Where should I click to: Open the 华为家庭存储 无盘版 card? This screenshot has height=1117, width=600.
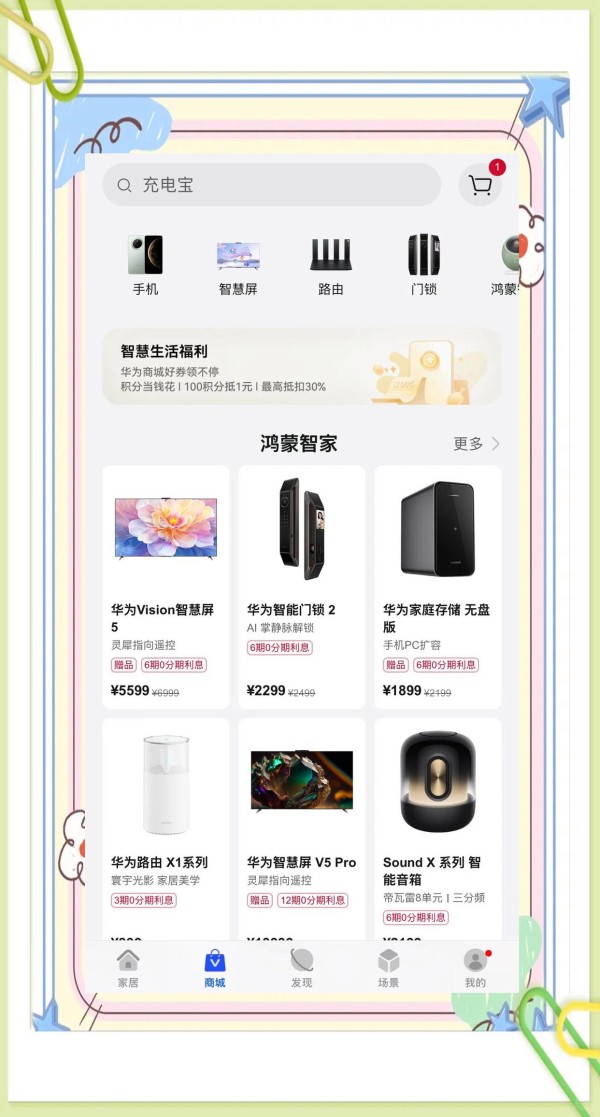click(x=438, y=587)
